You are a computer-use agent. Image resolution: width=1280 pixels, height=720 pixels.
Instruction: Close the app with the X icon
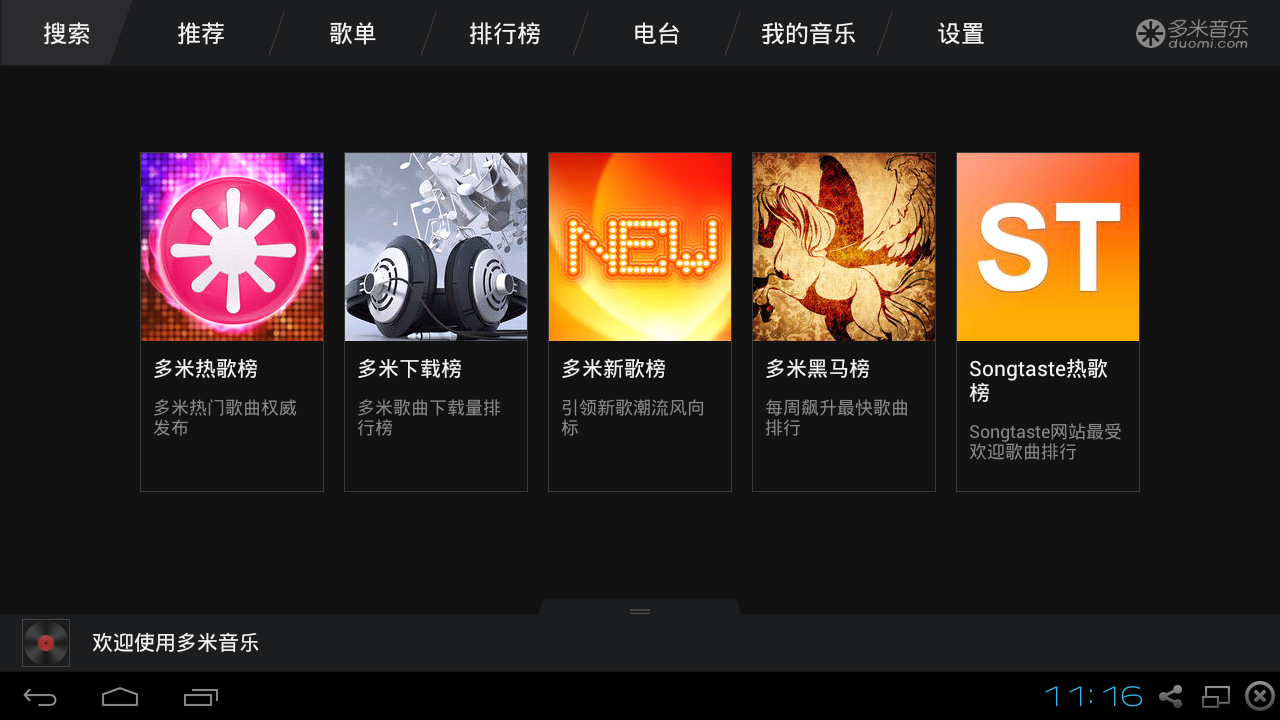pyautogui.click(x=1259, y=696)
